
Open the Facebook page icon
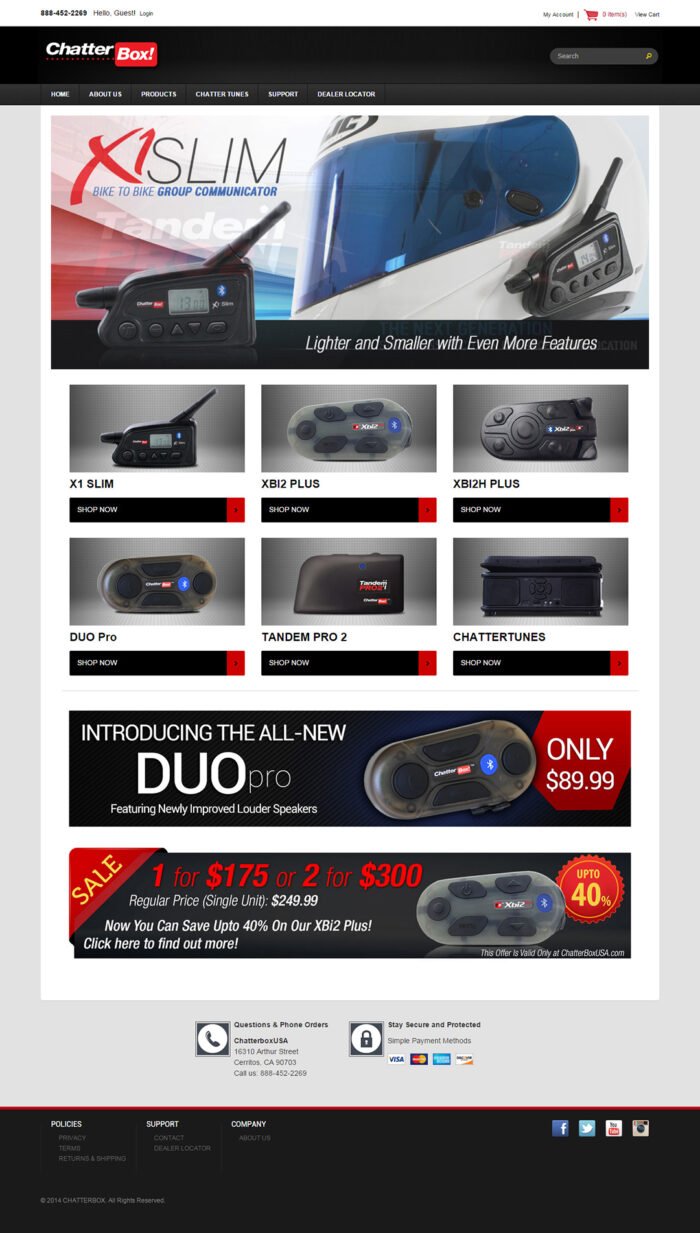[x=560, y=1128]
